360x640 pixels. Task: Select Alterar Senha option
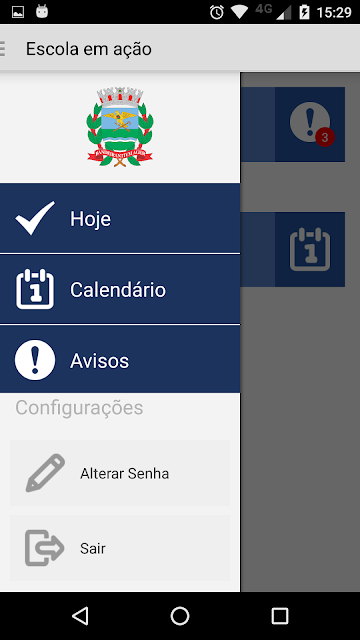120,473
